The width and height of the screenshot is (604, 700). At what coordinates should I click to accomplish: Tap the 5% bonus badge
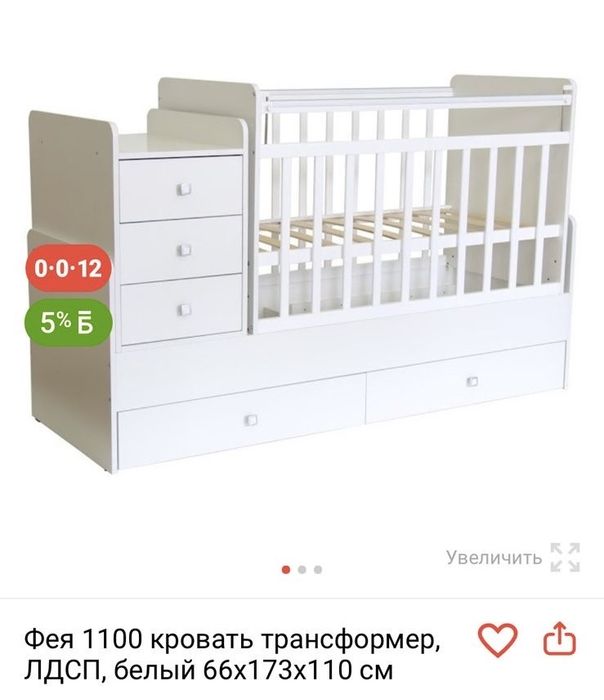pyautogui.click(x=67, y=322)
